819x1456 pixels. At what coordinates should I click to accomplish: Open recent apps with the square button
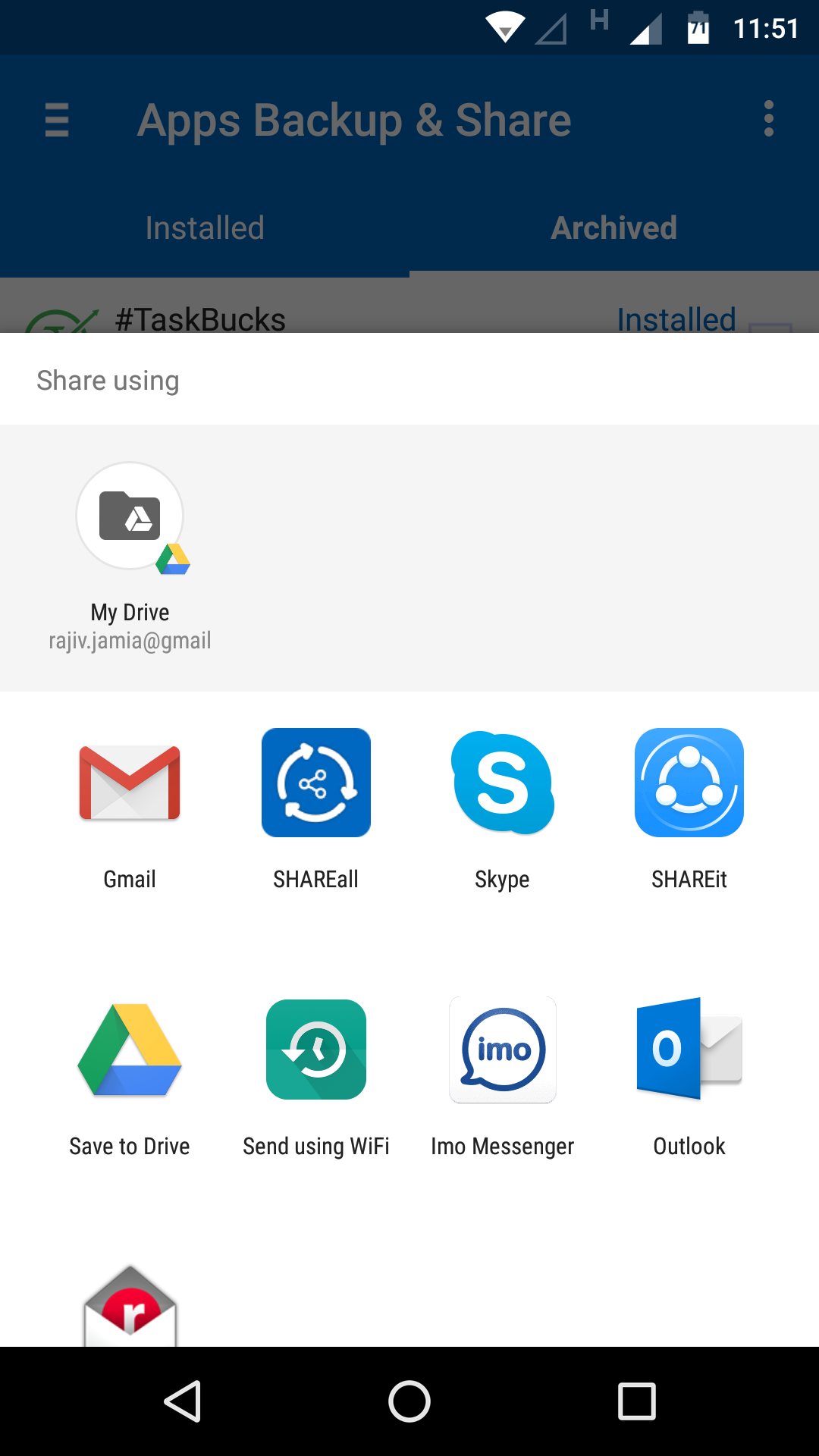[635, 1400]
